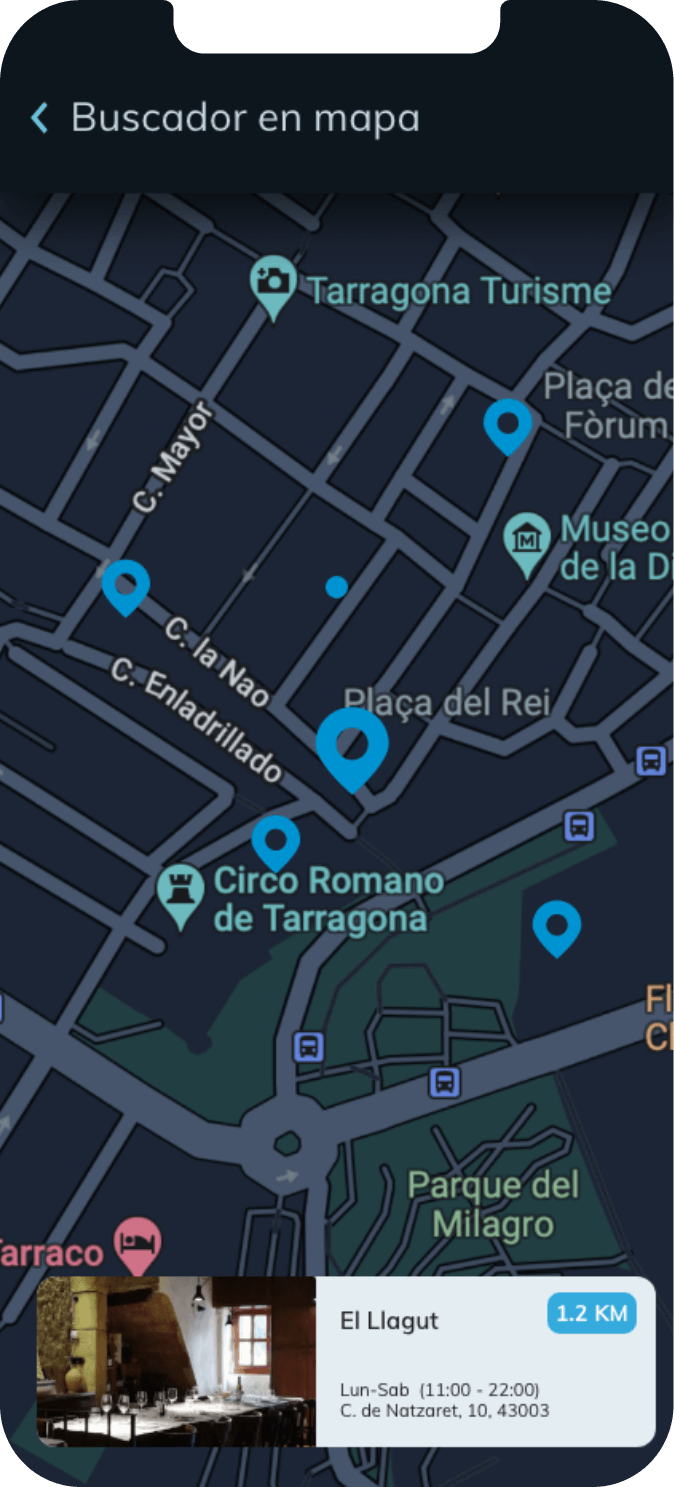
Task: Select the blue pin in the park area
Action: tap(557, 925)
